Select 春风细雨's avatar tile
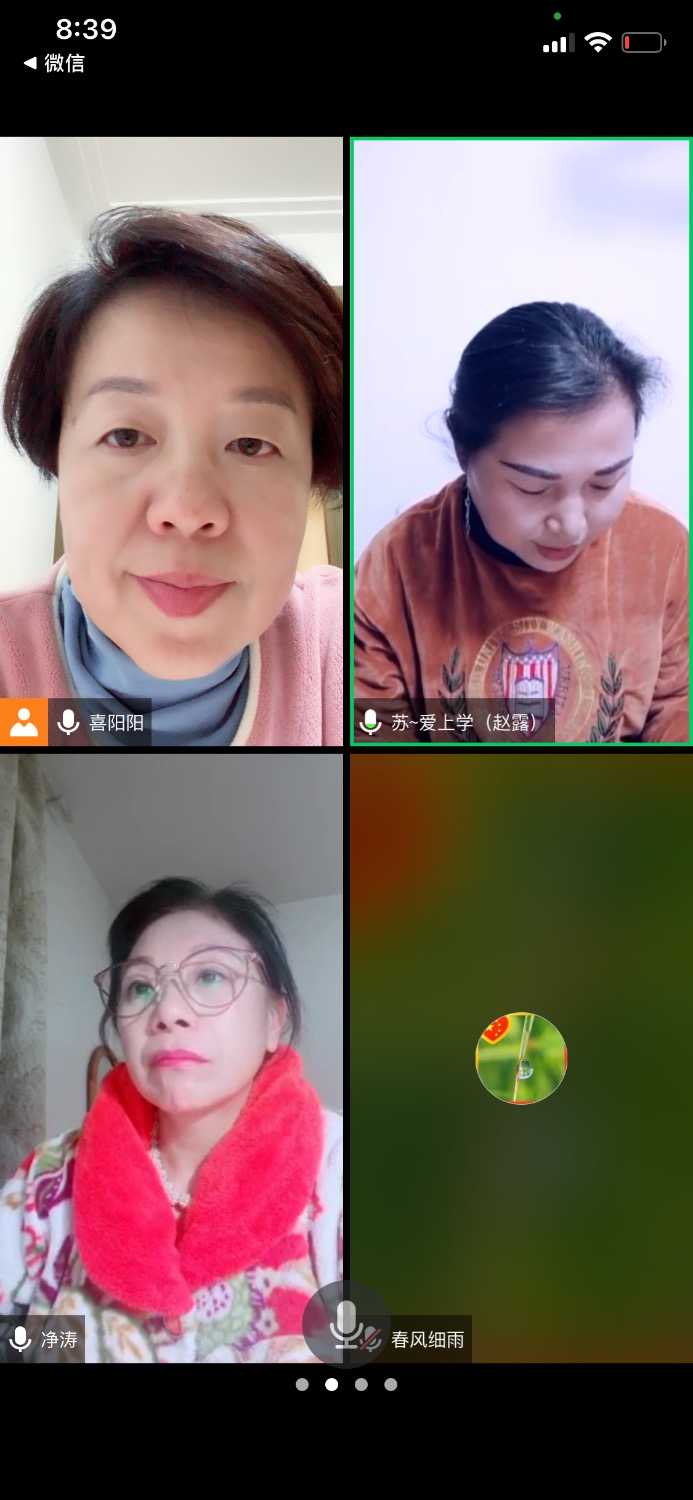Screen dimensions: 693x1500 tap(521, 1057)
